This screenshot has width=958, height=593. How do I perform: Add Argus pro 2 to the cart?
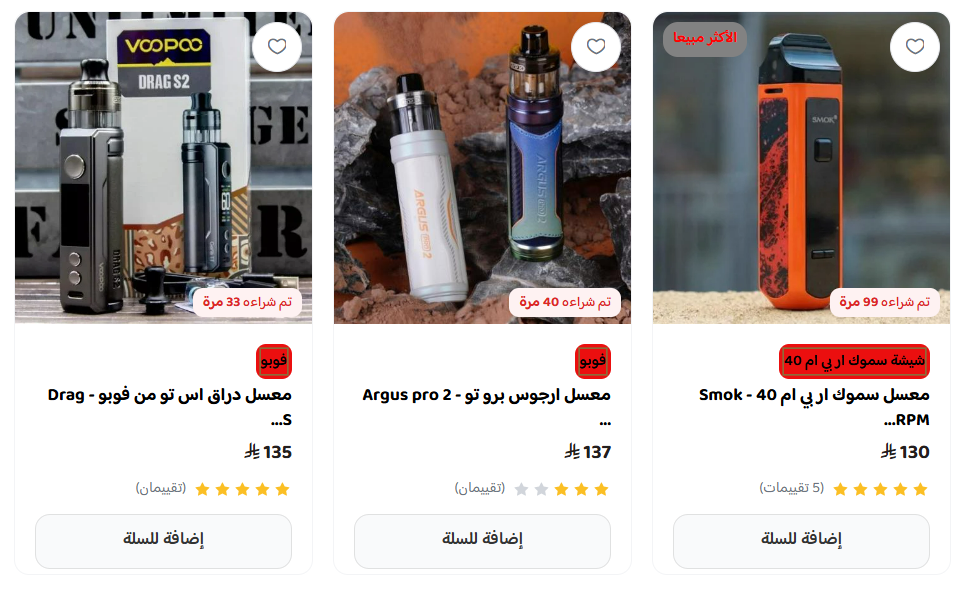(x=482, y=540)
